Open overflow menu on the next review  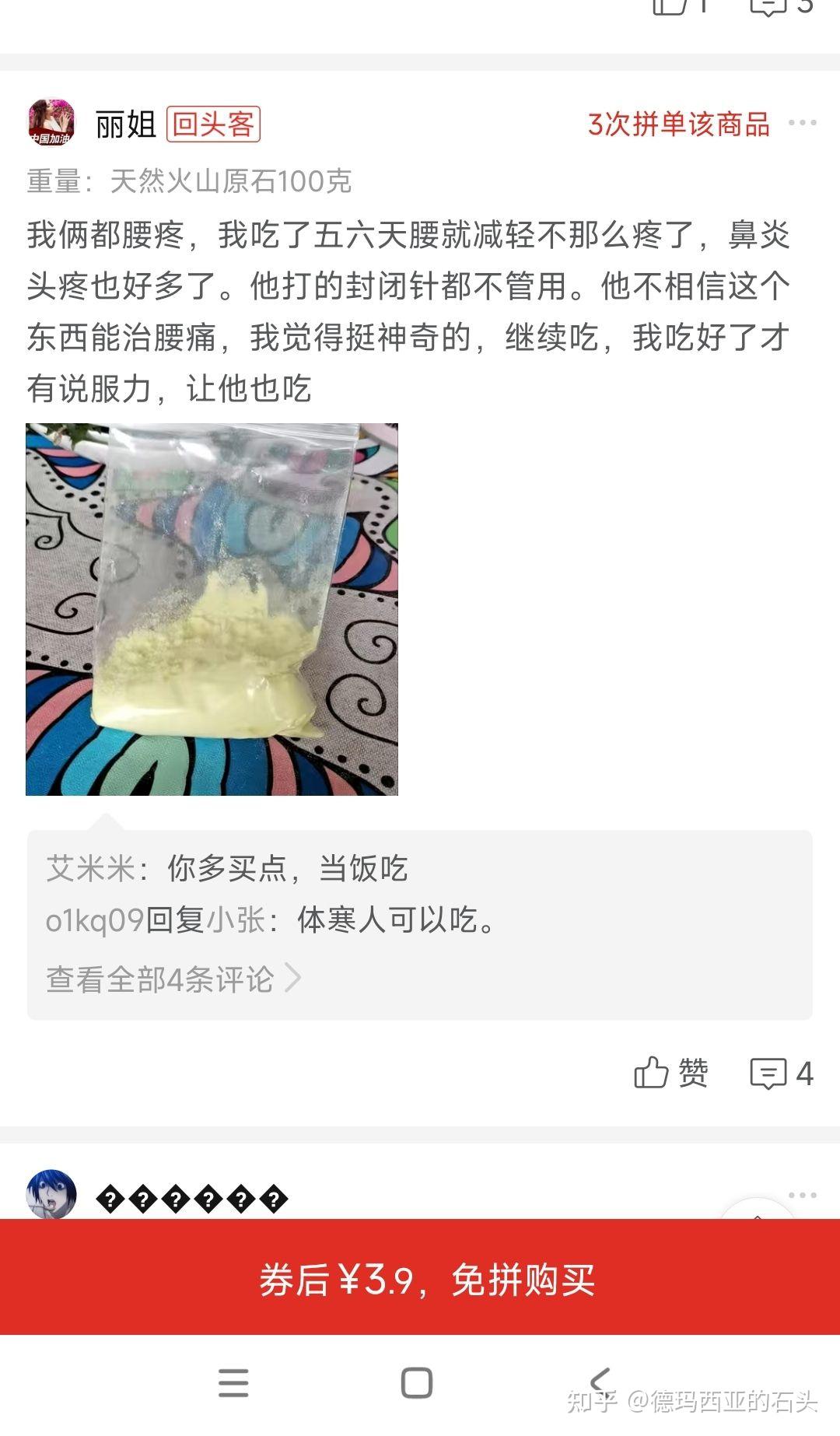click(802, 1195)
